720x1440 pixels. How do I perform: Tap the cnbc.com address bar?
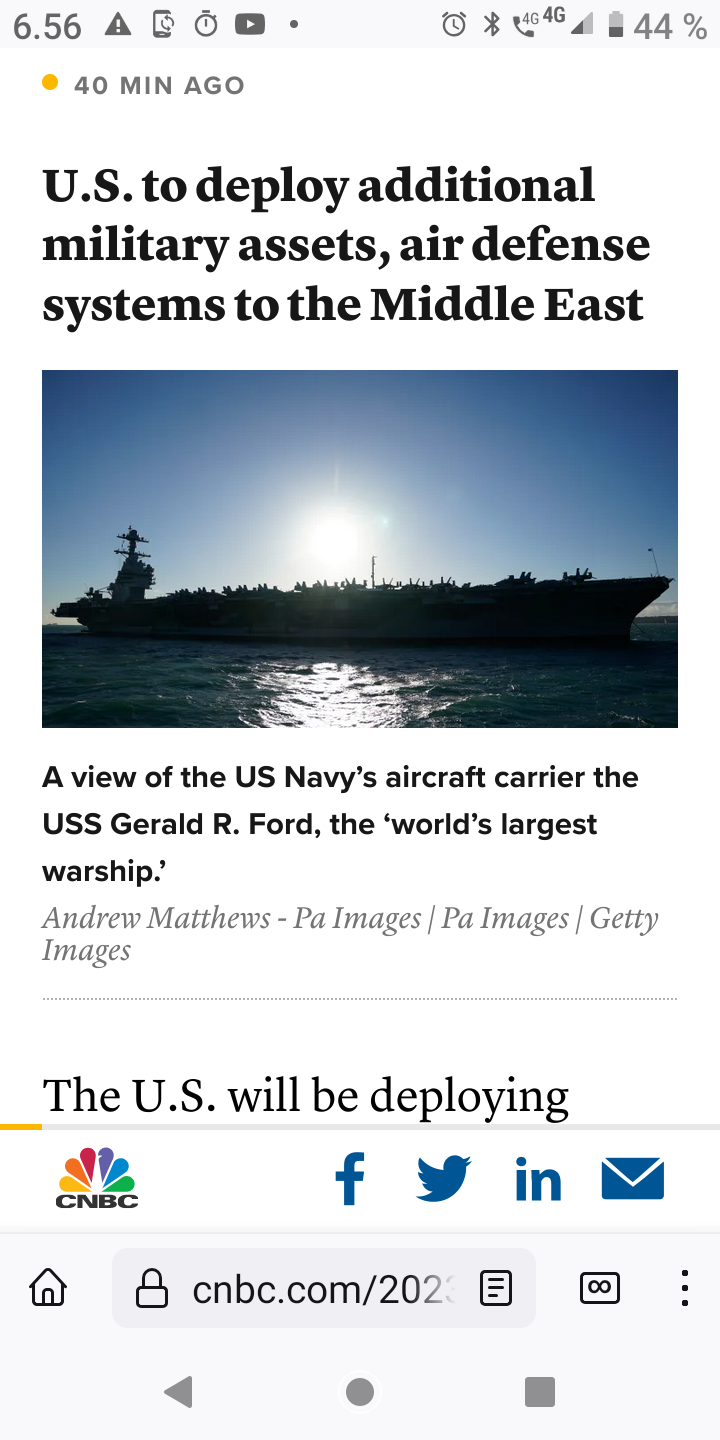click(300, 1289)
